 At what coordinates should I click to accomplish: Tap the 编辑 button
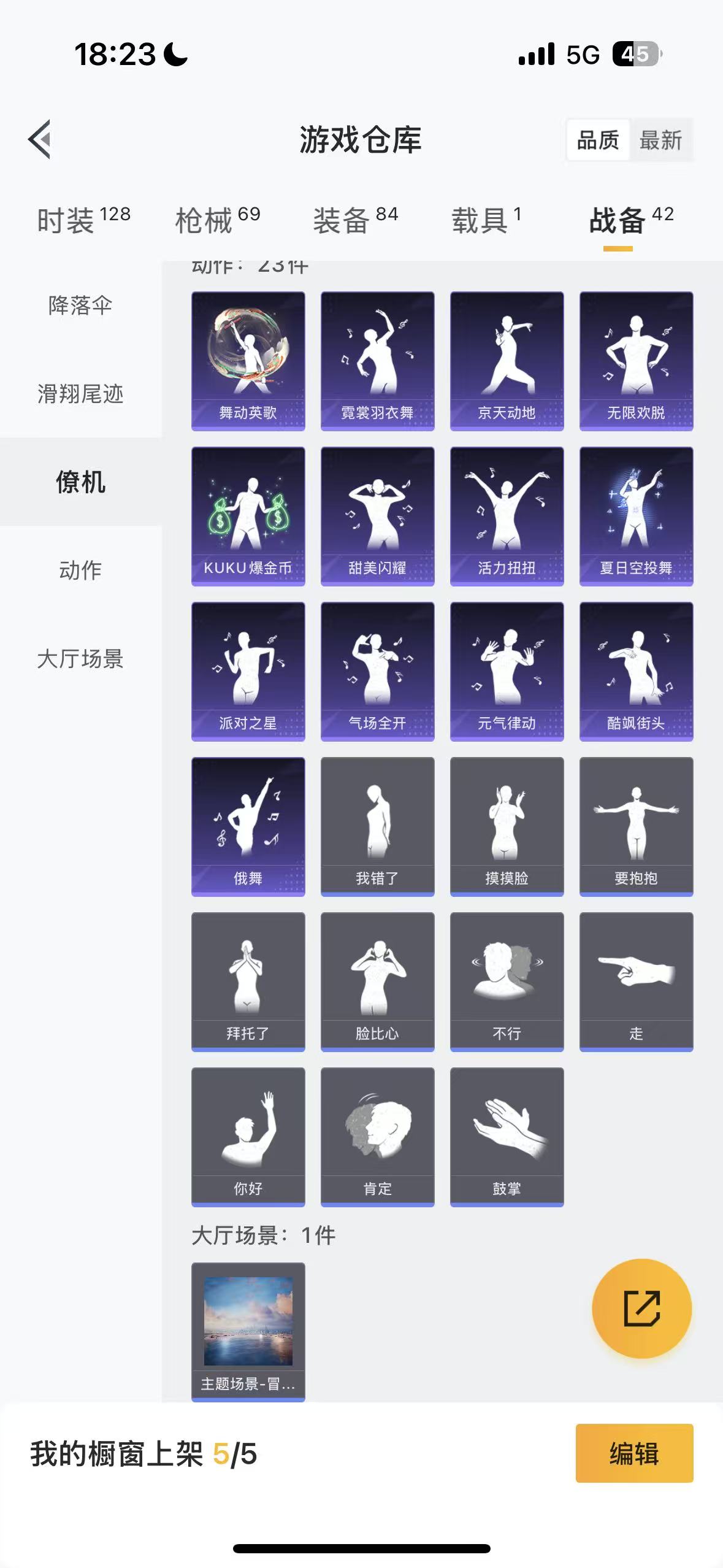634,1453
